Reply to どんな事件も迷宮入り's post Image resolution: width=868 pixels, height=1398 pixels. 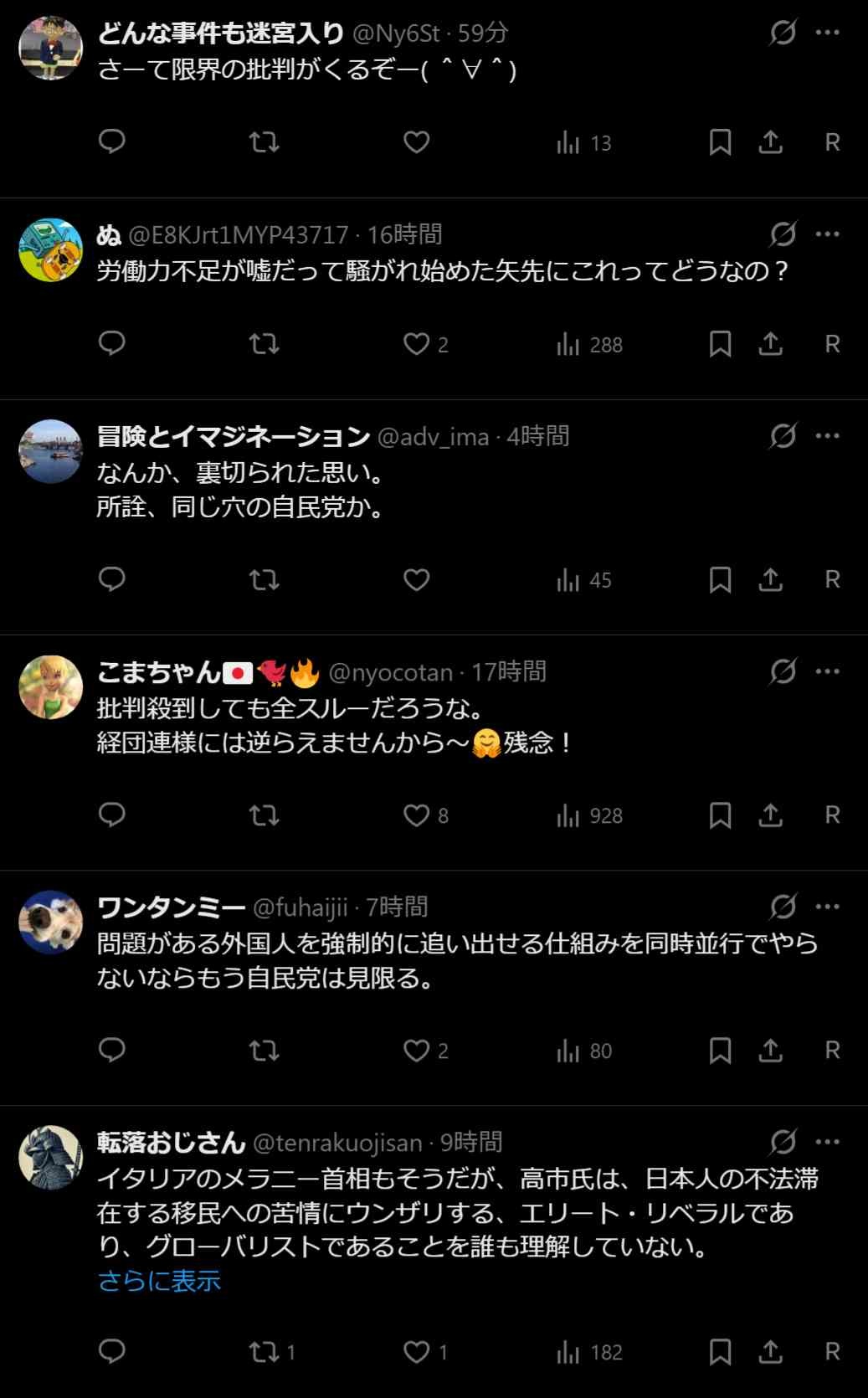112,142
